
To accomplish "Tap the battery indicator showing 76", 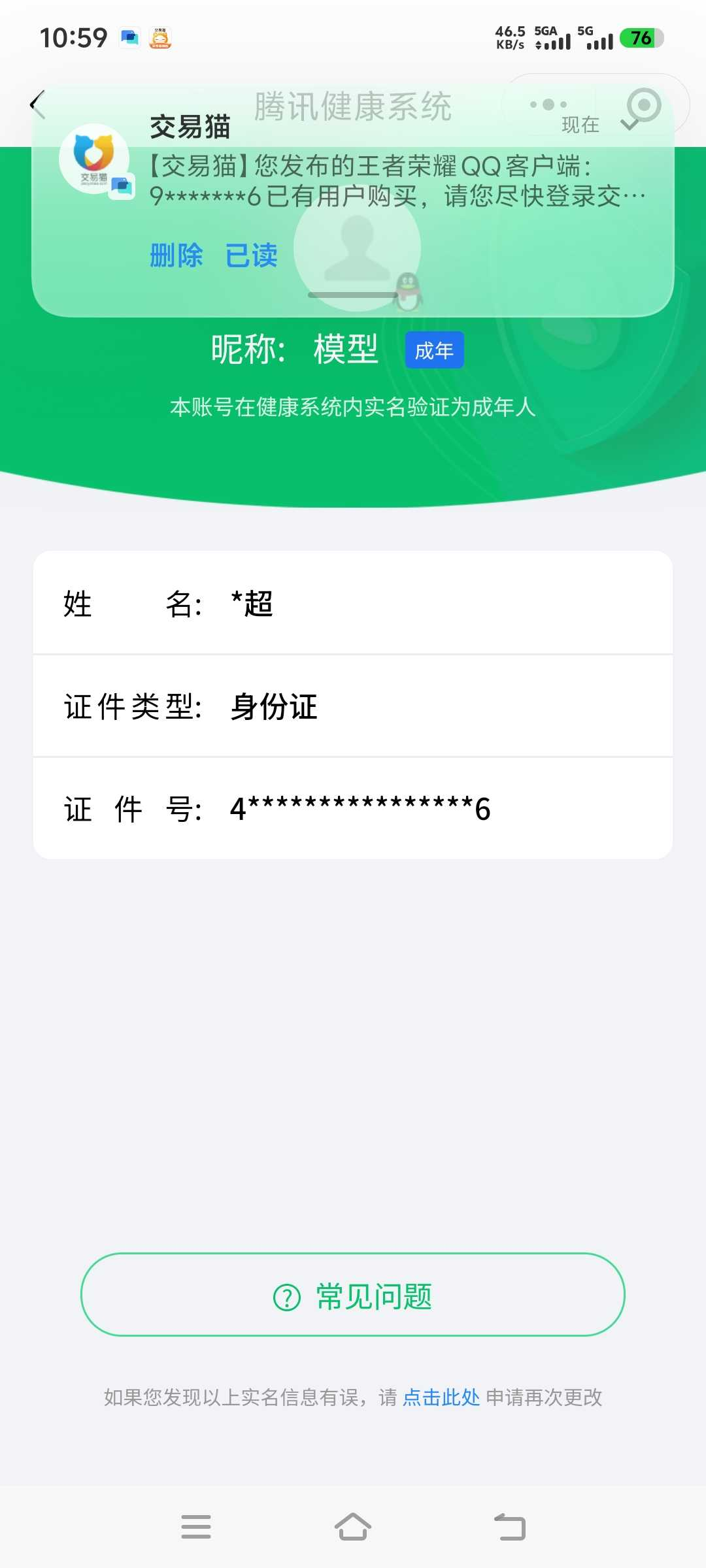I will 641,37.
